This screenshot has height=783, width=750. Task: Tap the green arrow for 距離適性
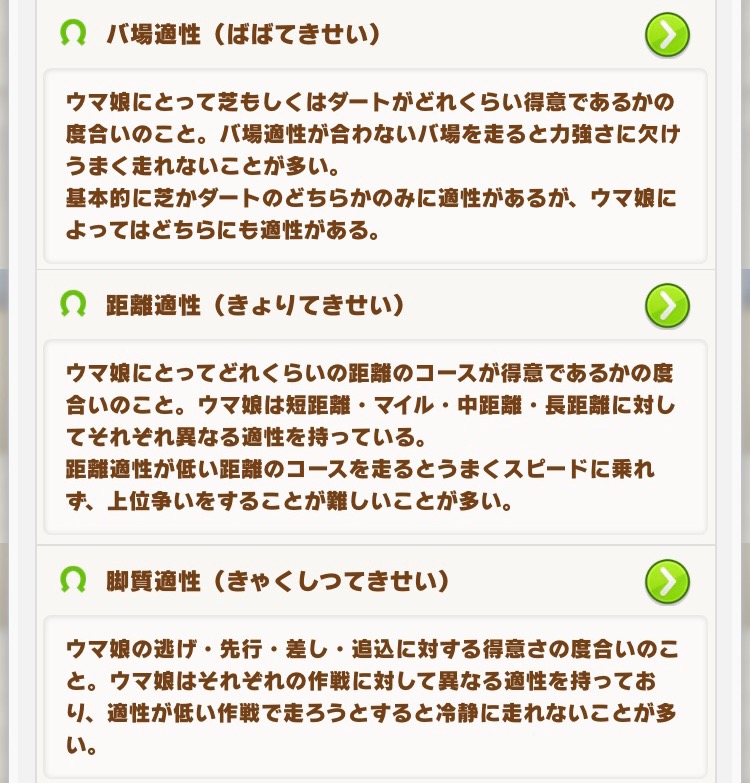667,305
